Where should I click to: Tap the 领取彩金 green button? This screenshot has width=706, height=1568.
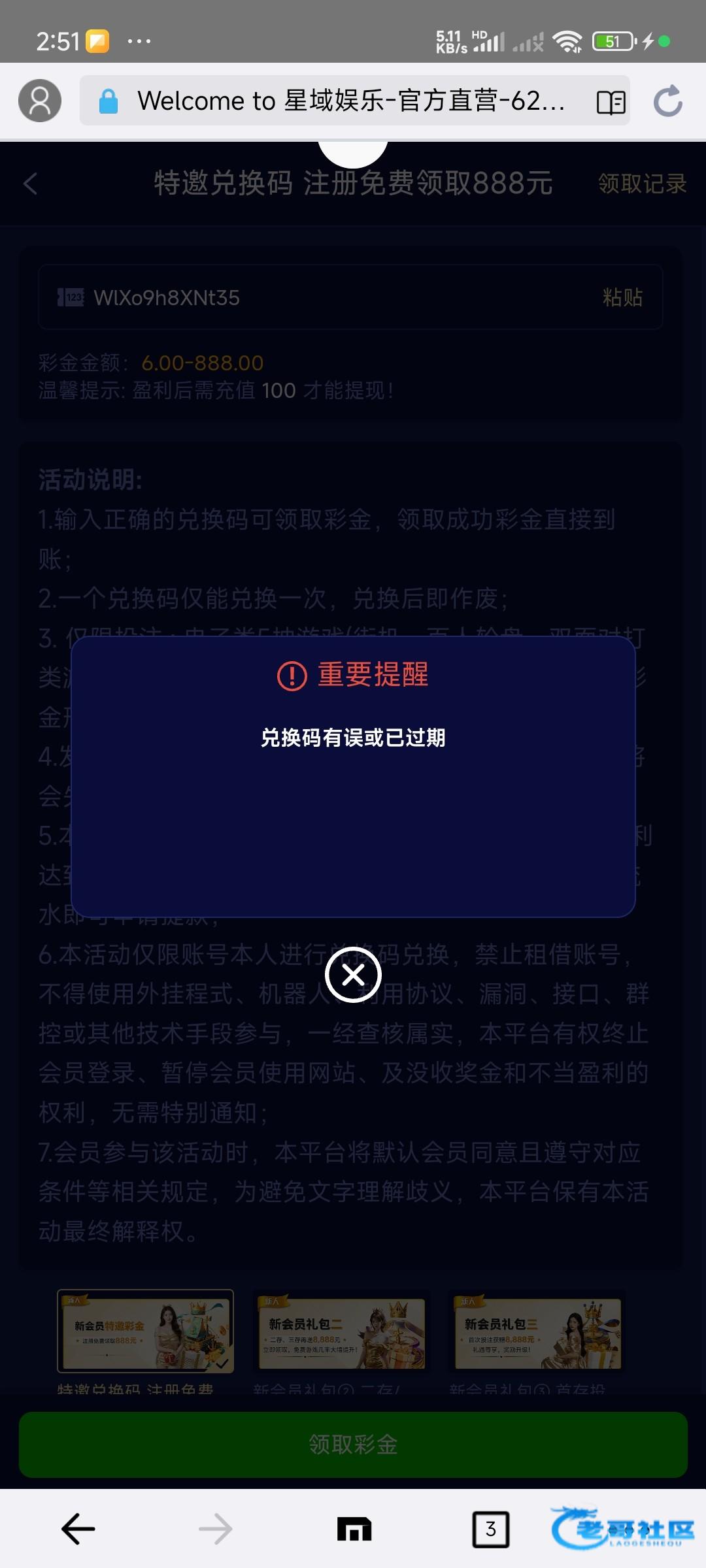coord(353,1445)
